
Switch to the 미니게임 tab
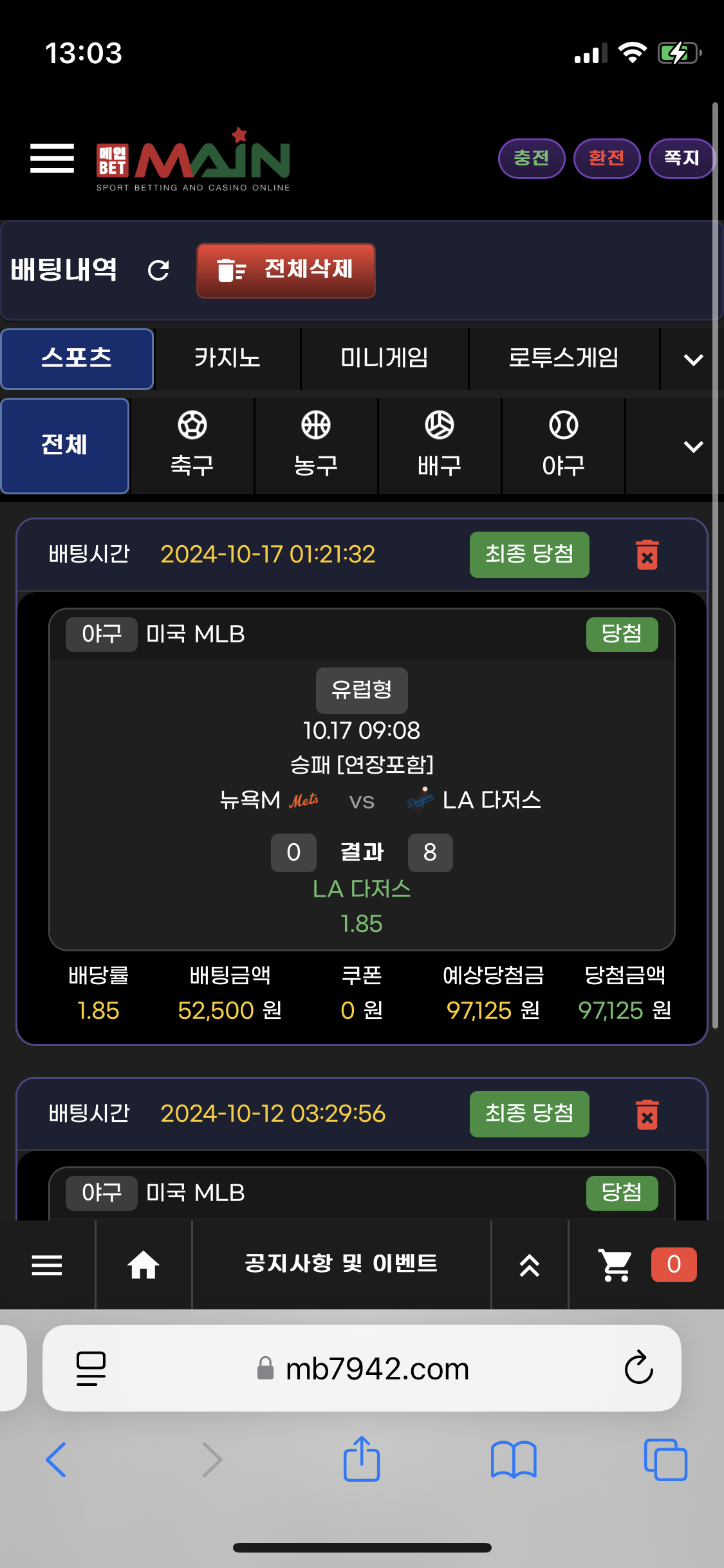pyautogui.click(x=384, y=359)
